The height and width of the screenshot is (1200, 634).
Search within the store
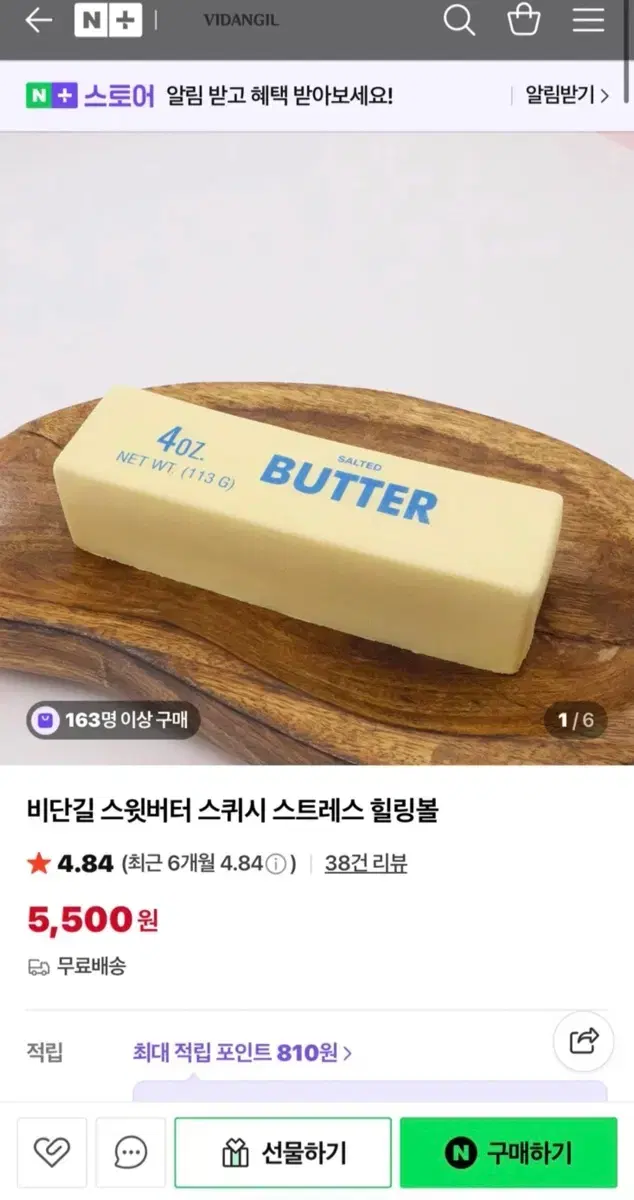point(459,20)
